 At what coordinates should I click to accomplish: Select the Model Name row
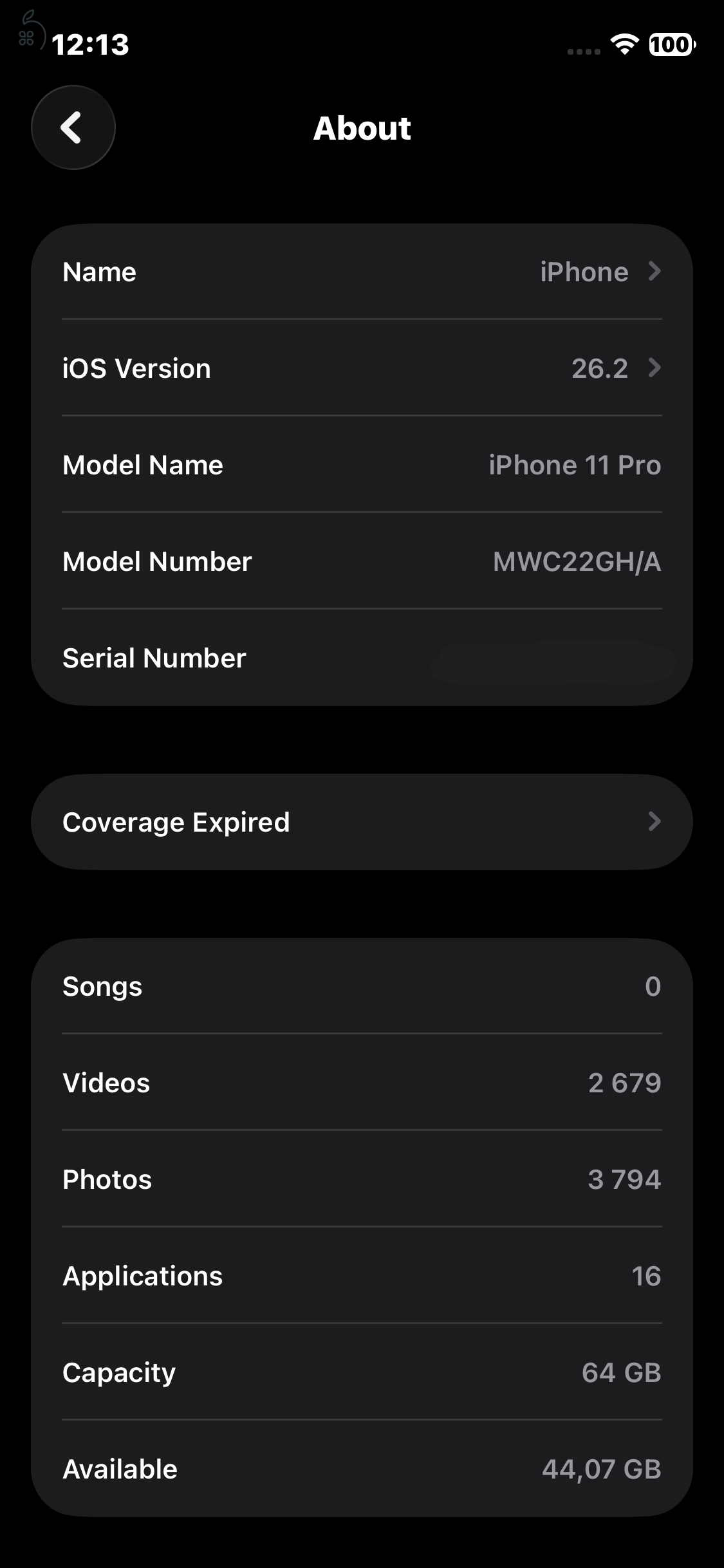point(360,465)
